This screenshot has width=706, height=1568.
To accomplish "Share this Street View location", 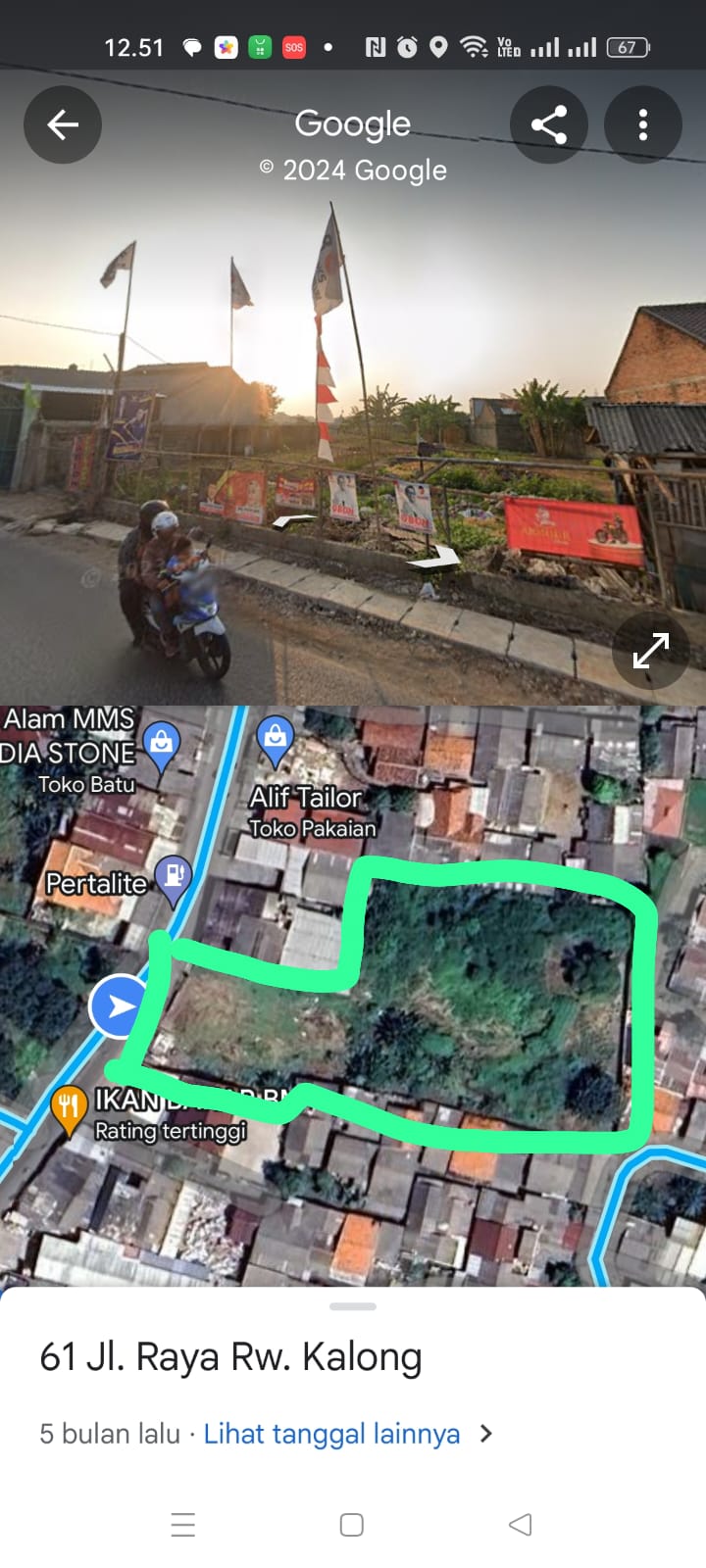I will (548, 124).
